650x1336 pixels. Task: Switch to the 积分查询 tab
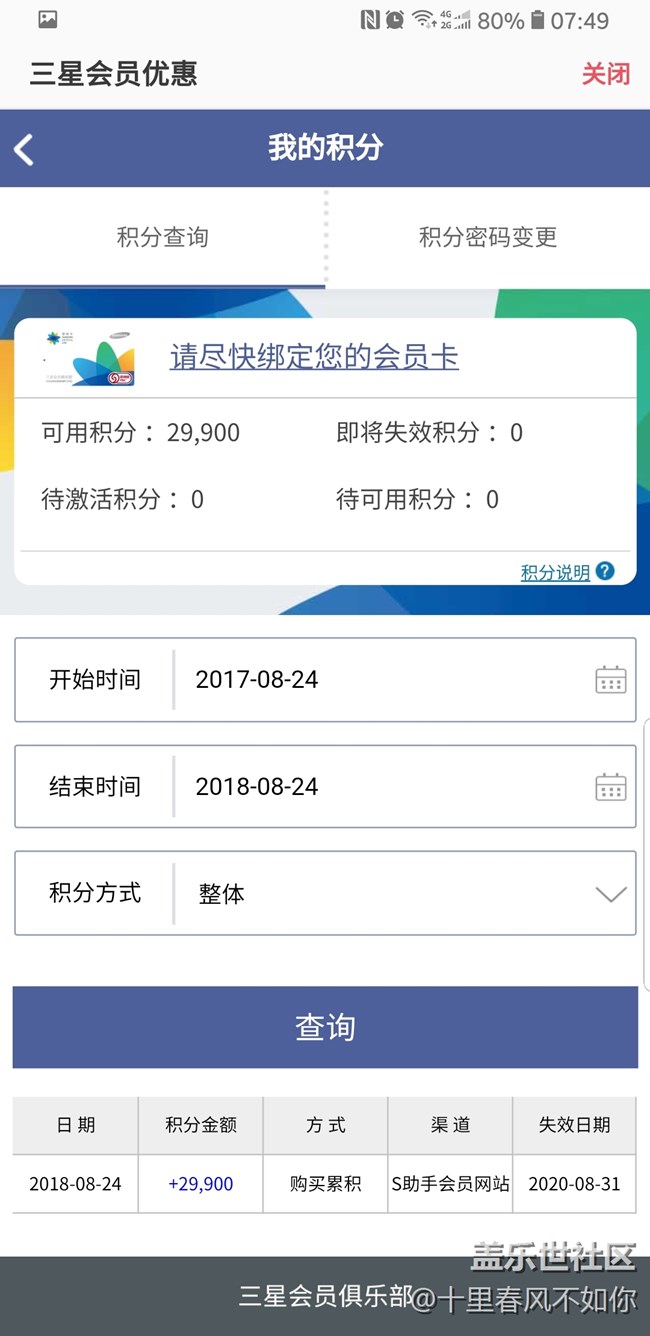click(x=162, y=238)
